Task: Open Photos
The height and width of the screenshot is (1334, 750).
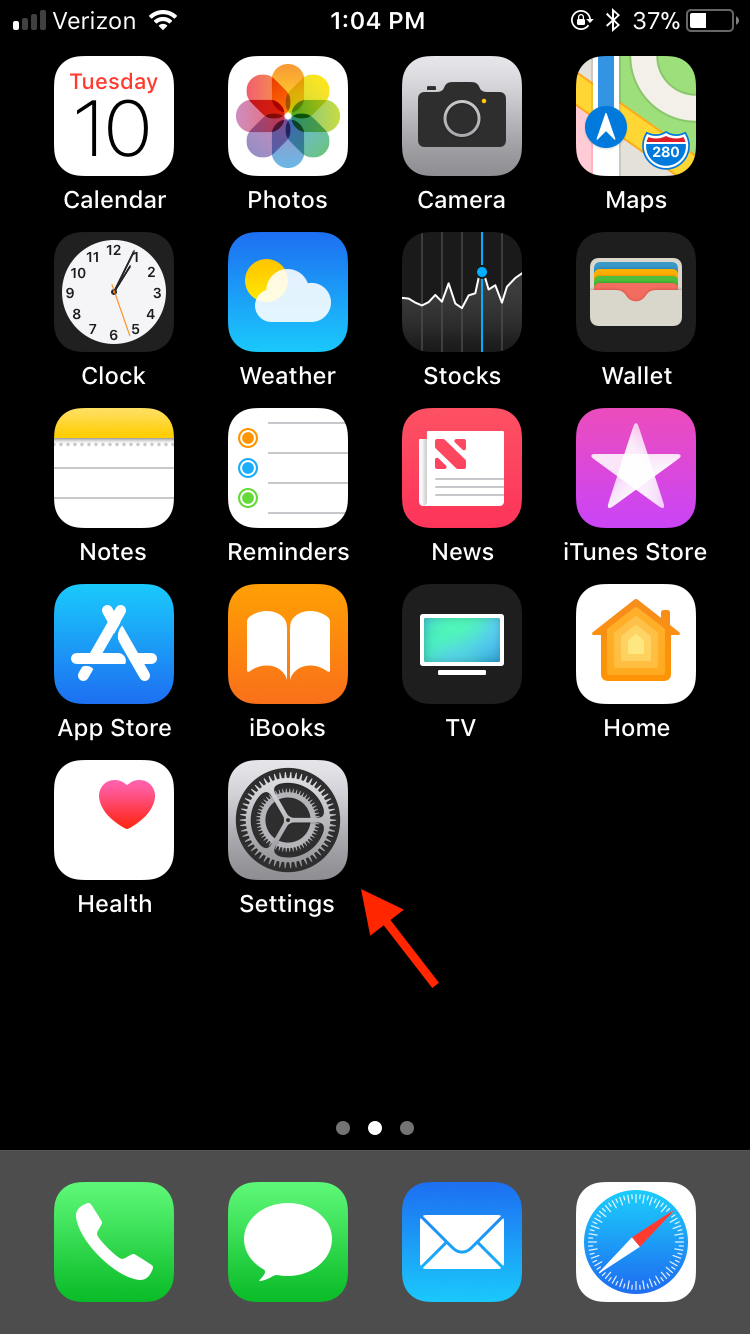Action: point(288,116)
